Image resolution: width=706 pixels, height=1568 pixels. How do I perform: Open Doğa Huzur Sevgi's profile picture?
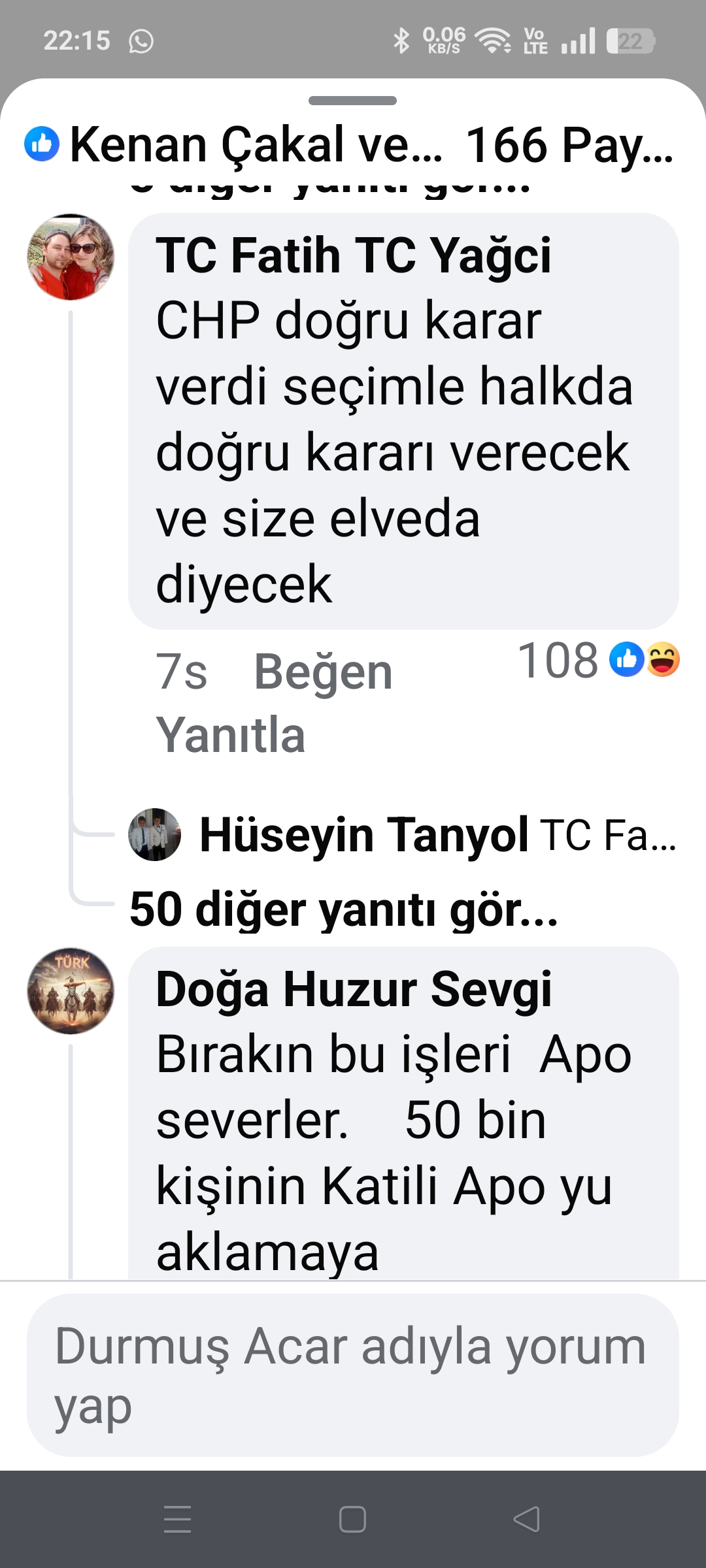[71, 990]
